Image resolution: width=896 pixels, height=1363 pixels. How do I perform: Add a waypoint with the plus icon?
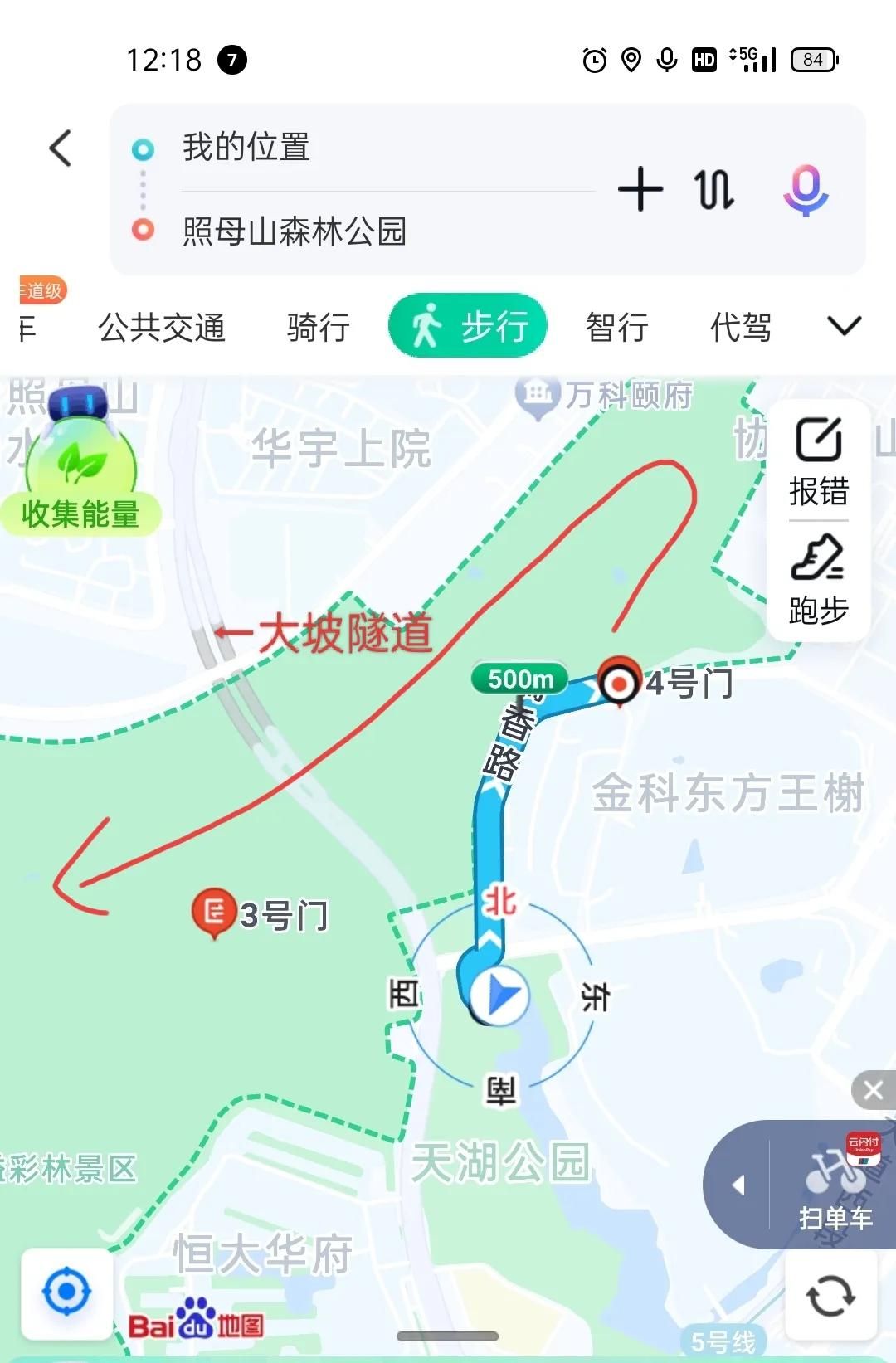pos(640,189)
